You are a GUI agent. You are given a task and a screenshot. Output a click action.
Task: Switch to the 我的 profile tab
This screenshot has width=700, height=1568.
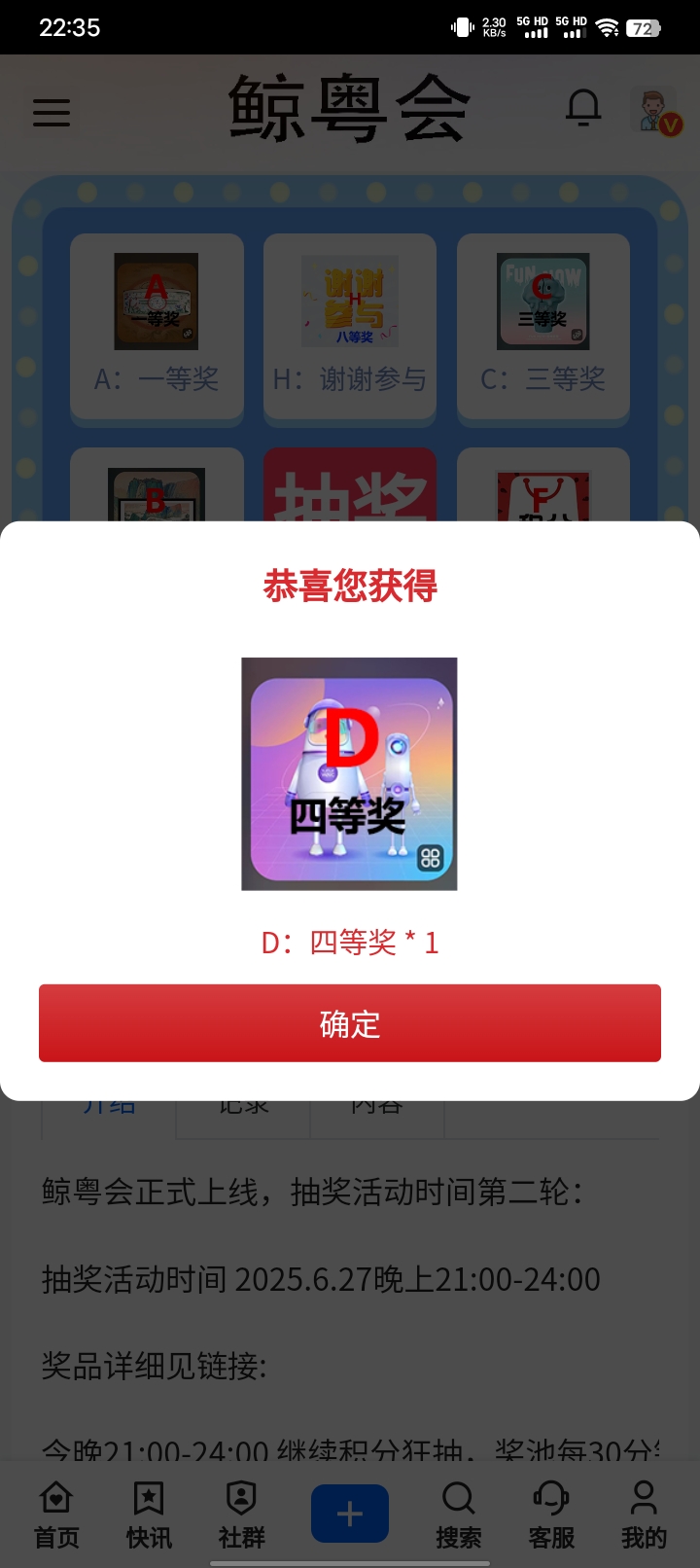pyautogui.click(x=644, y=1514)
